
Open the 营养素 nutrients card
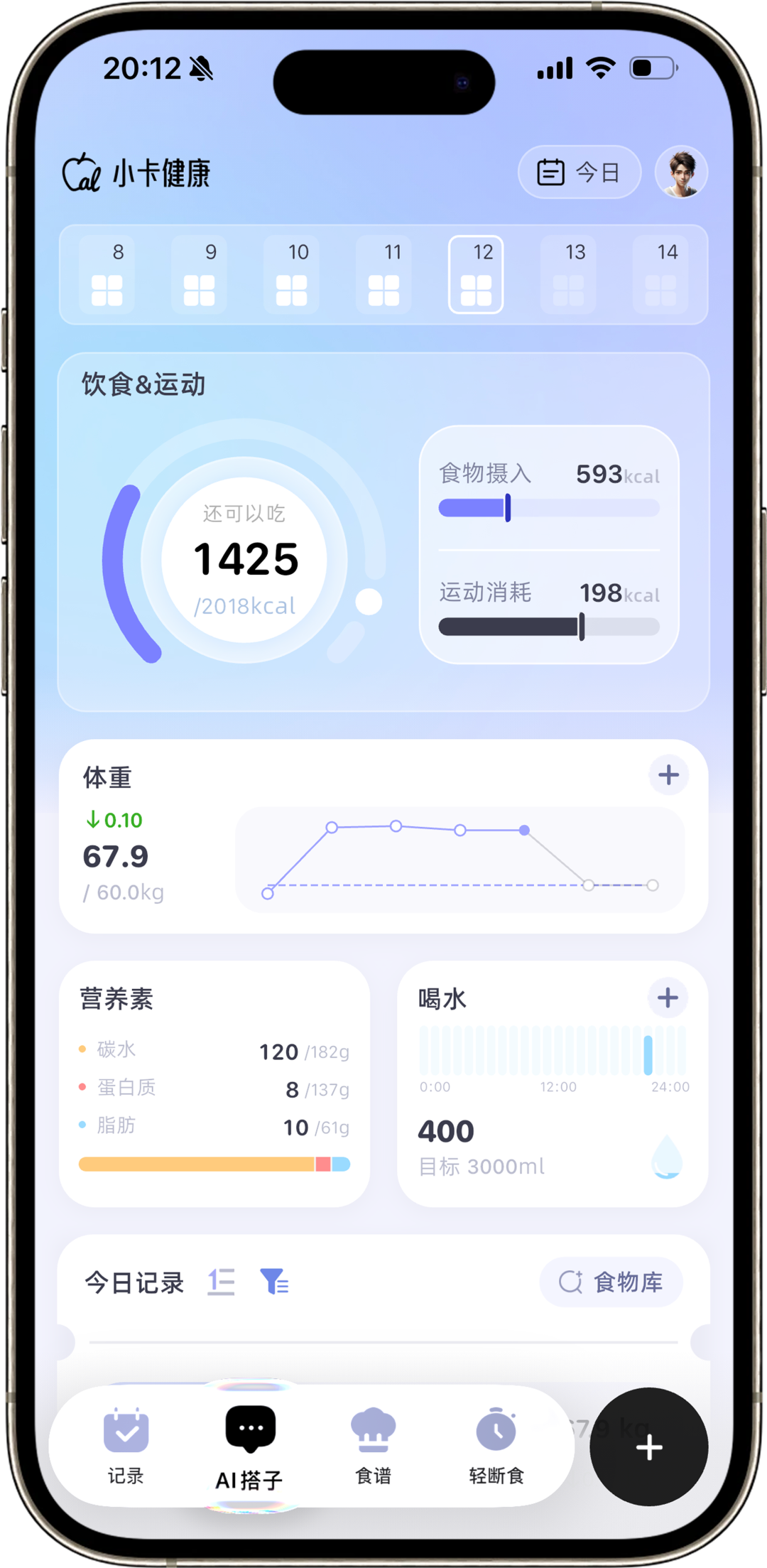pos(214,1083)
